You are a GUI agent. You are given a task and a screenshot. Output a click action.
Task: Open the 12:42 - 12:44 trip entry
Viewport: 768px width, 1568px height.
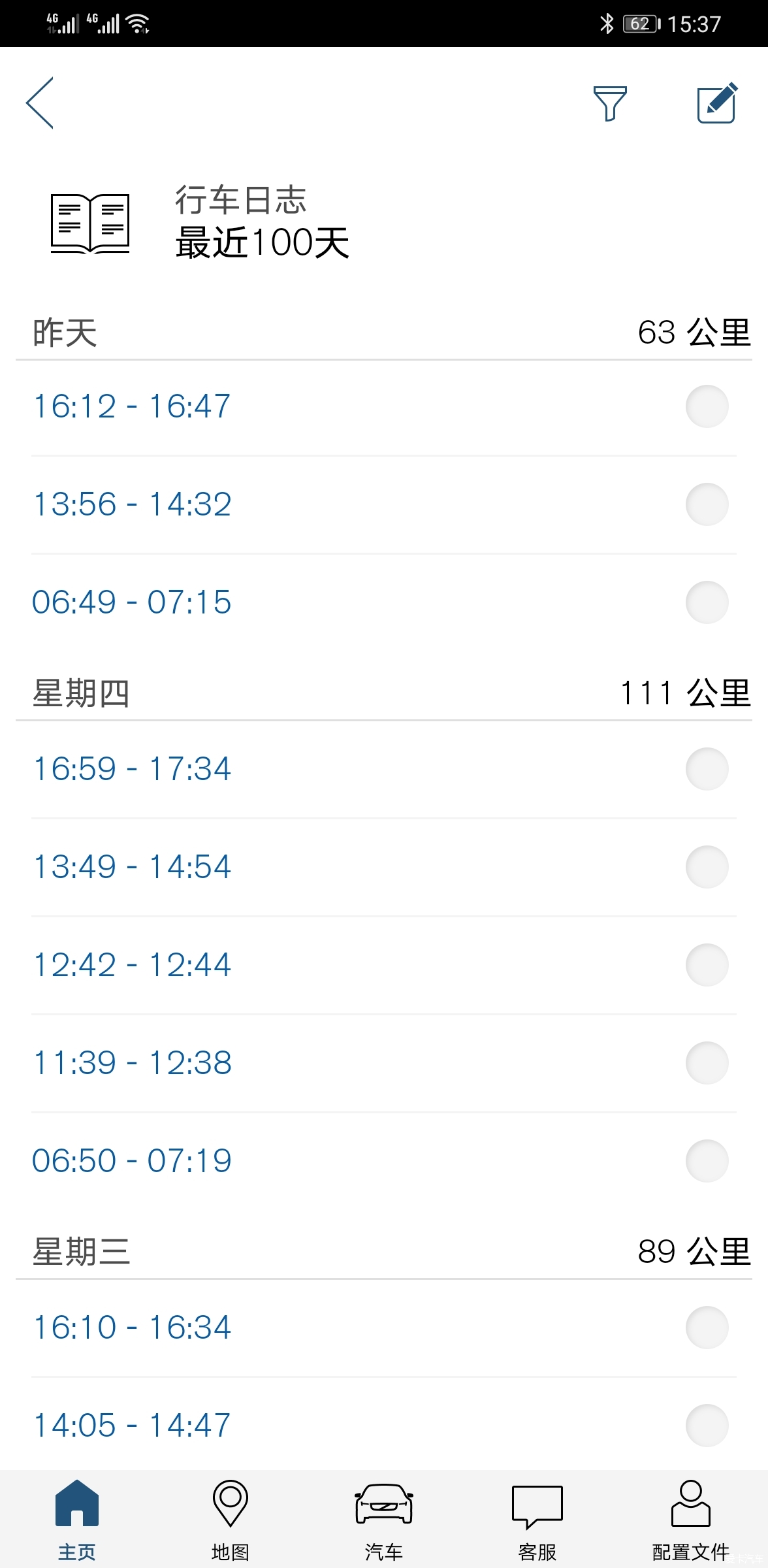384,965
